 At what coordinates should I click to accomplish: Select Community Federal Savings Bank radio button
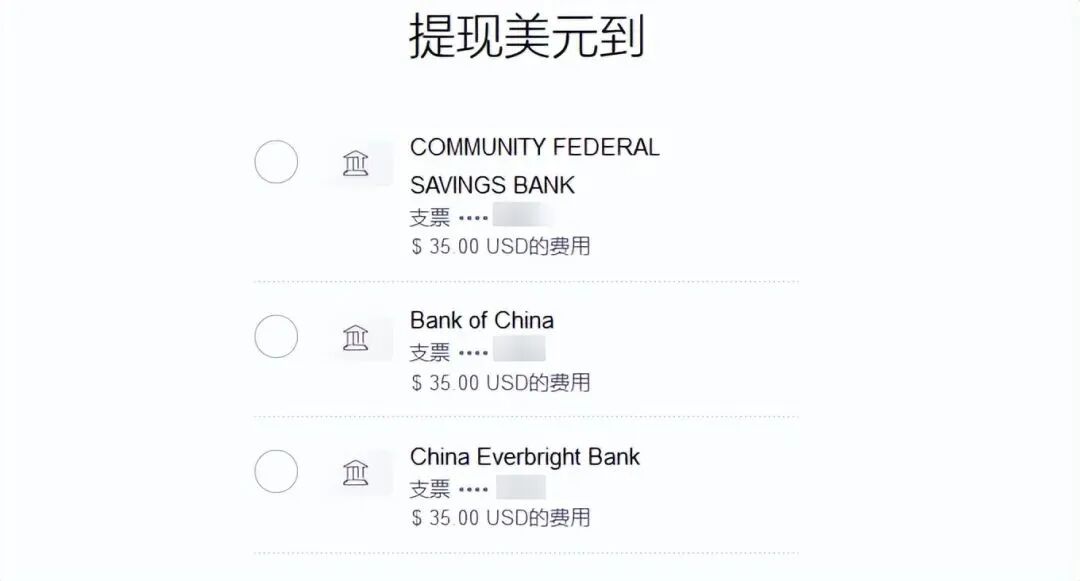tap(276, 162)
